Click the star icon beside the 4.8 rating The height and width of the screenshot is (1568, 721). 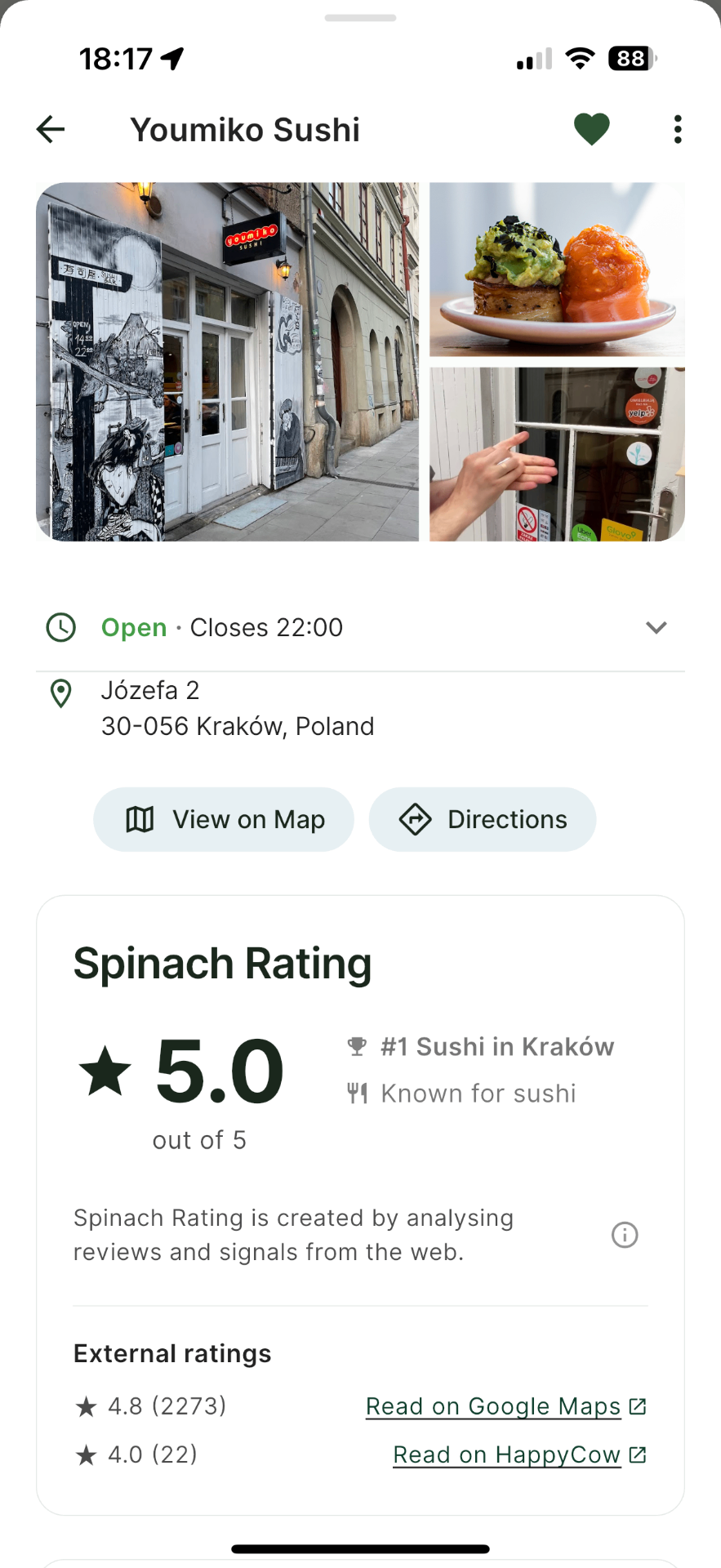(86, 1405)
